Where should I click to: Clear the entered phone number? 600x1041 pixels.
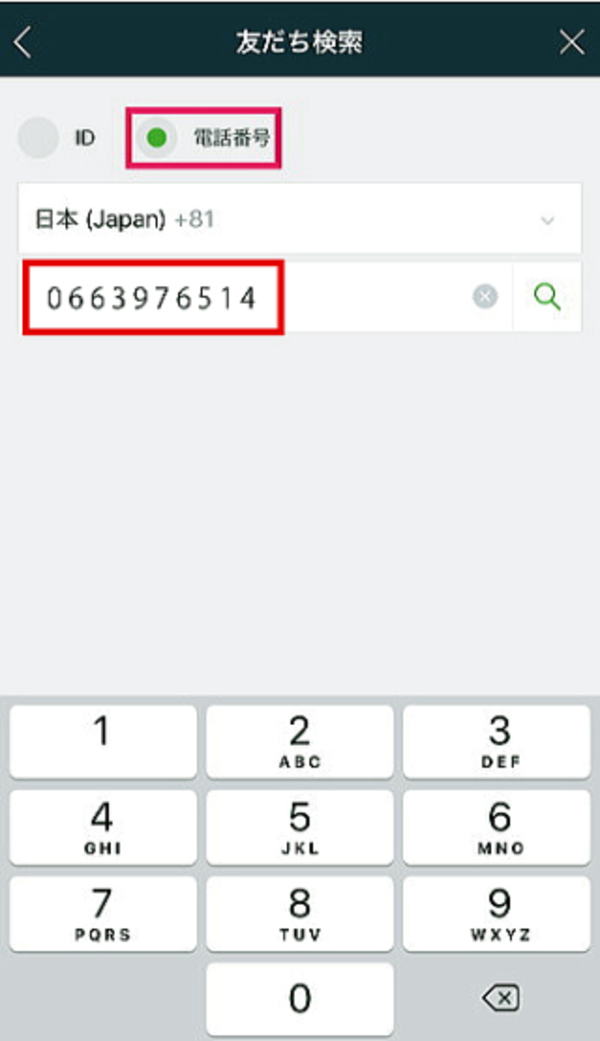(x=485, y=296)
